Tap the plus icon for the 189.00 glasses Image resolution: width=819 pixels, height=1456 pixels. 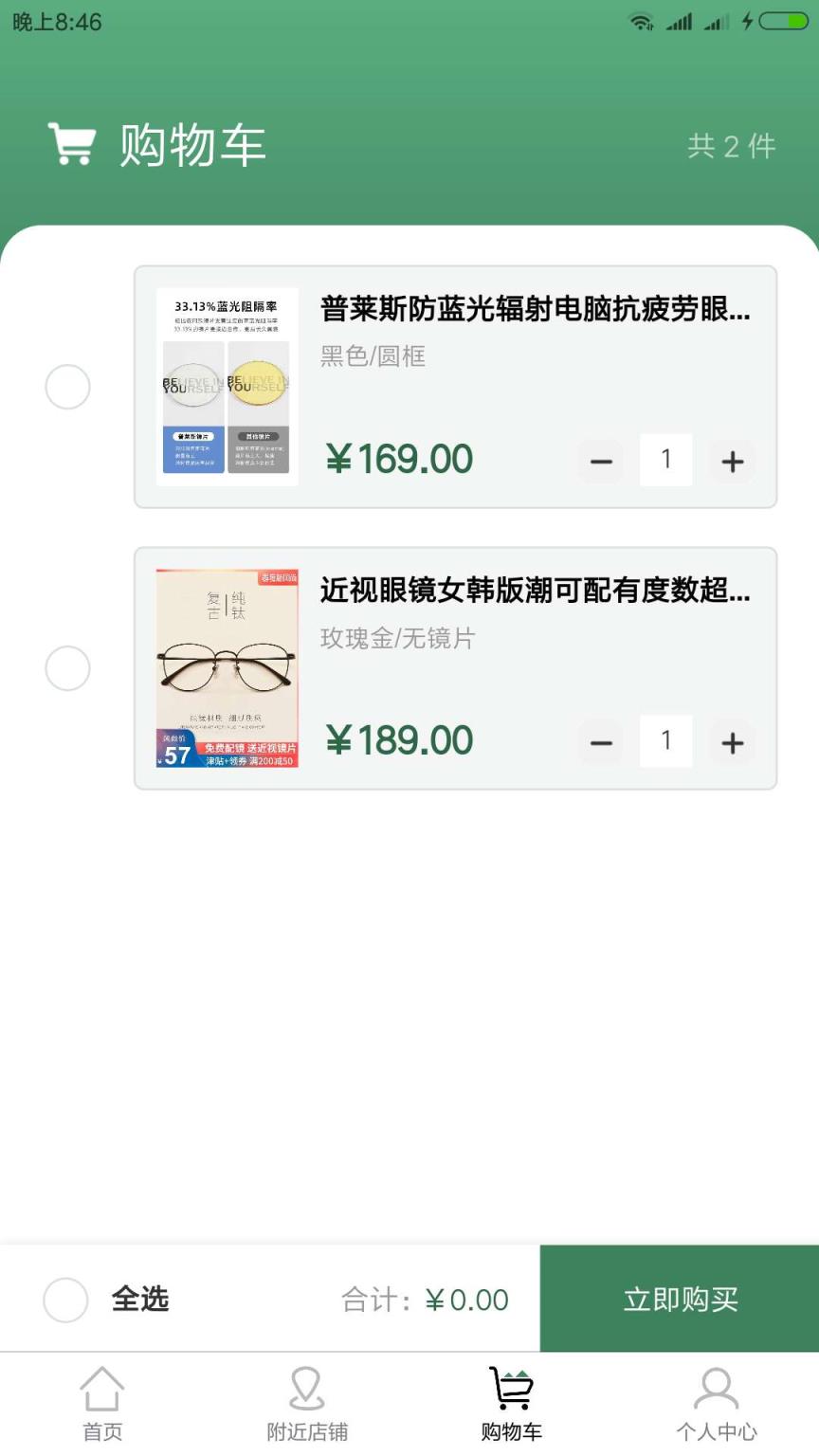tap(732, 742)
